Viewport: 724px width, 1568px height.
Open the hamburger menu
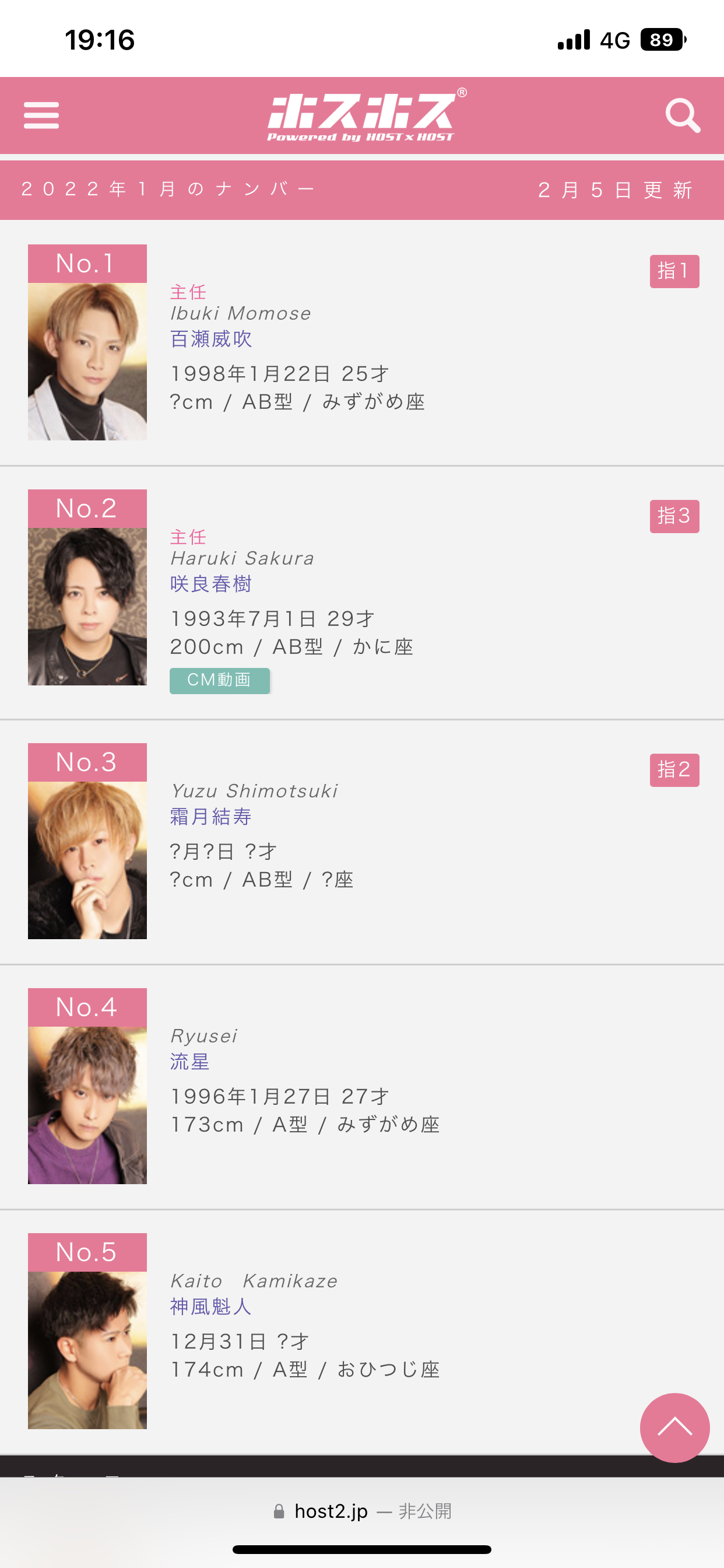(x=41, y=116)
